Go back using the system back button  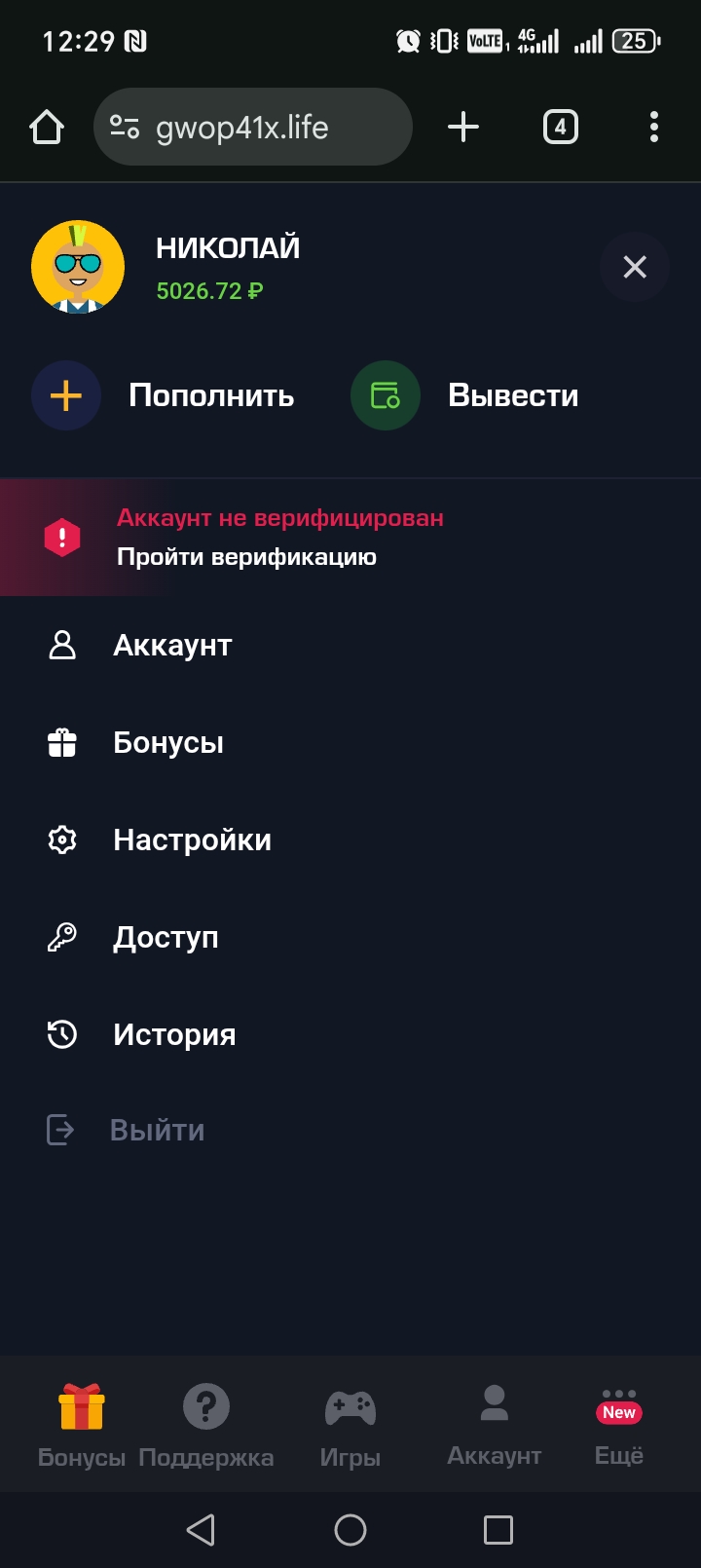point(201,1530)
